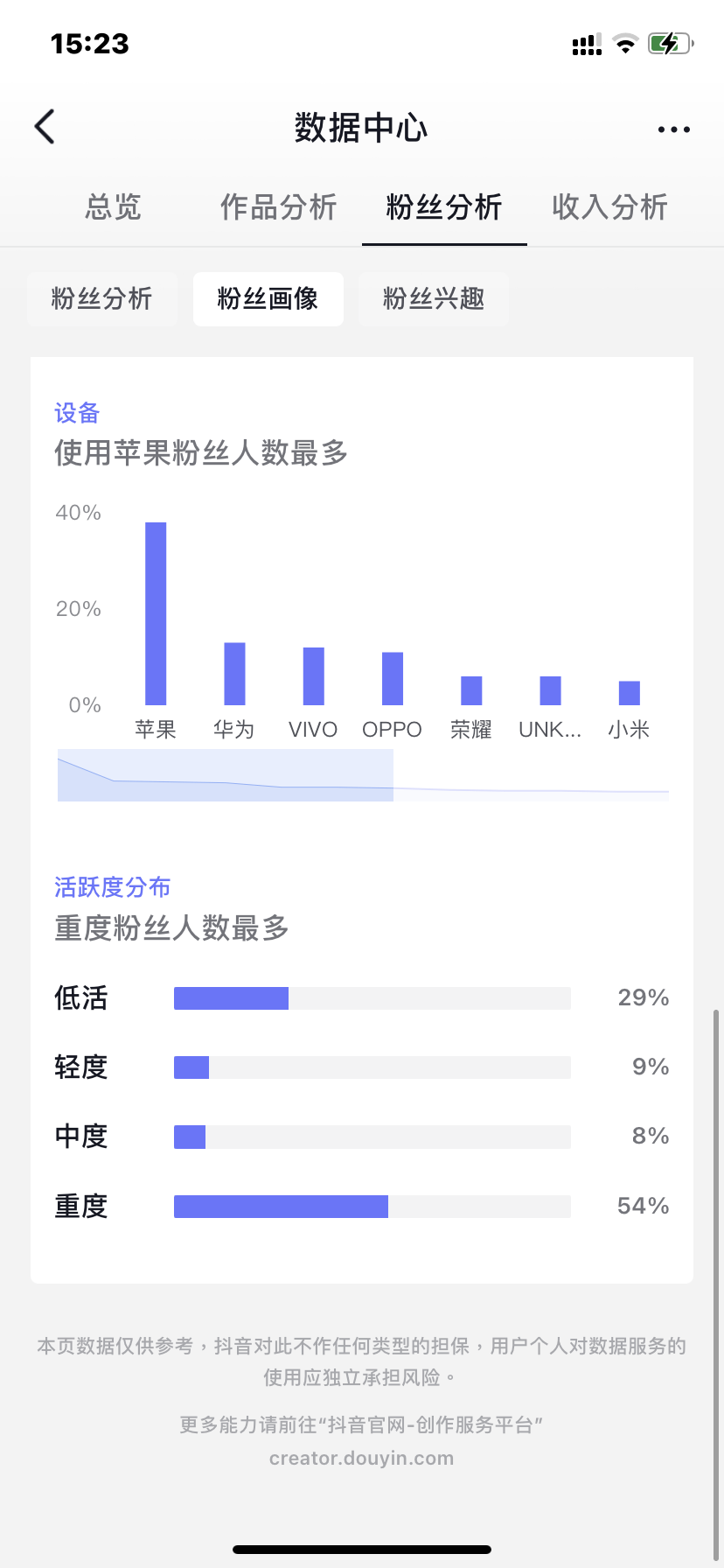This screenshot has height=1568, width=724.
Task: Switch to the 总览 tab
Action: pos(113,207)
